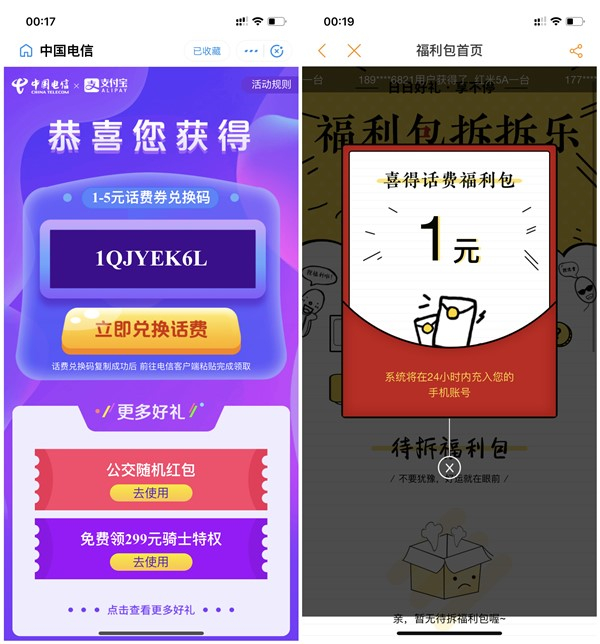
Task: Tap 去使用 under 免费领299元骑士特权
Action: coord(151,562)
